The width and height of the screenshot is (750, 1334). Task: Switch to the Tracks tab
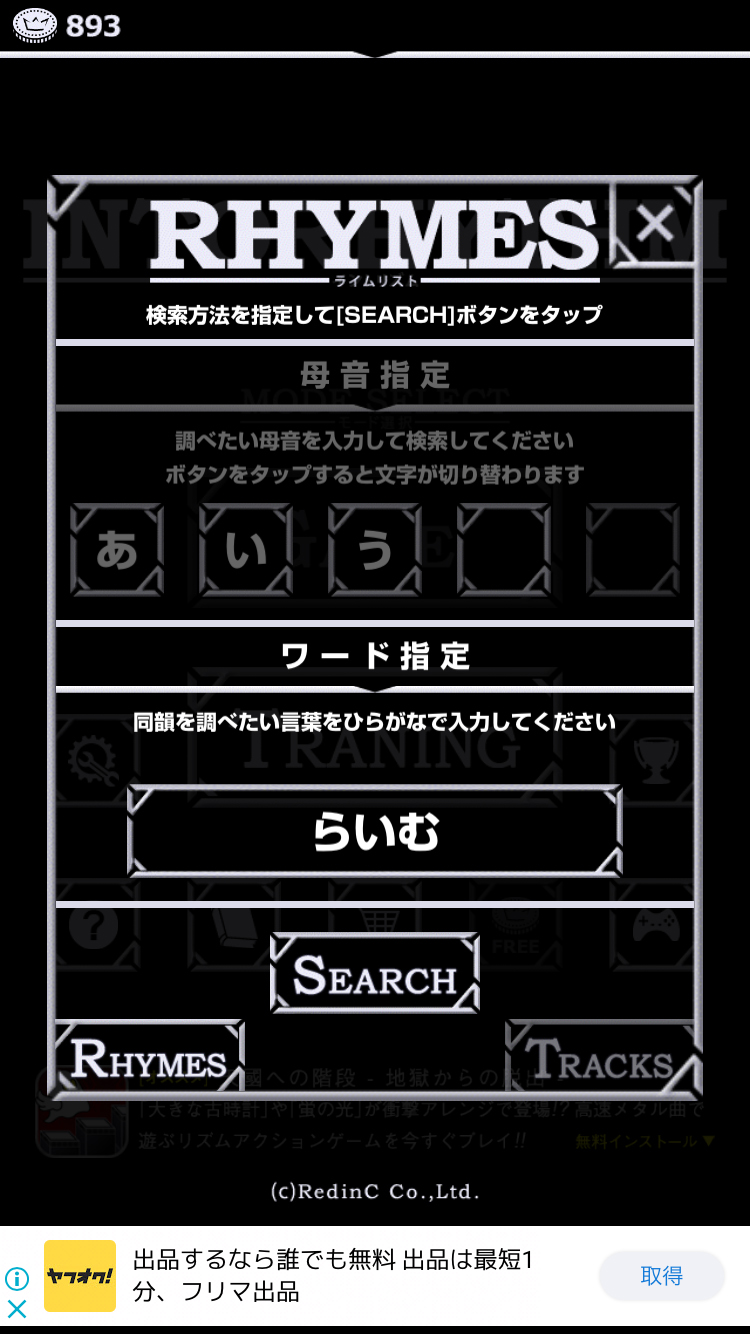coord(600,1058)
